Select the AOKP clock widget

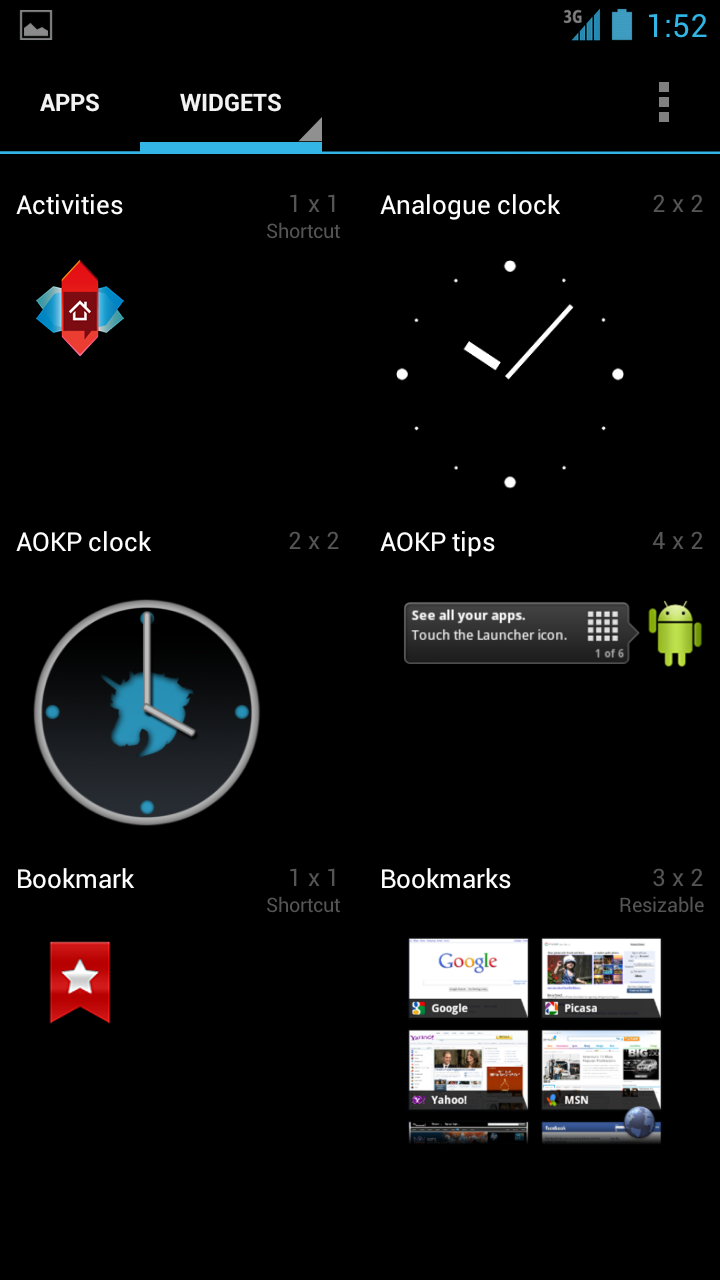147,712
